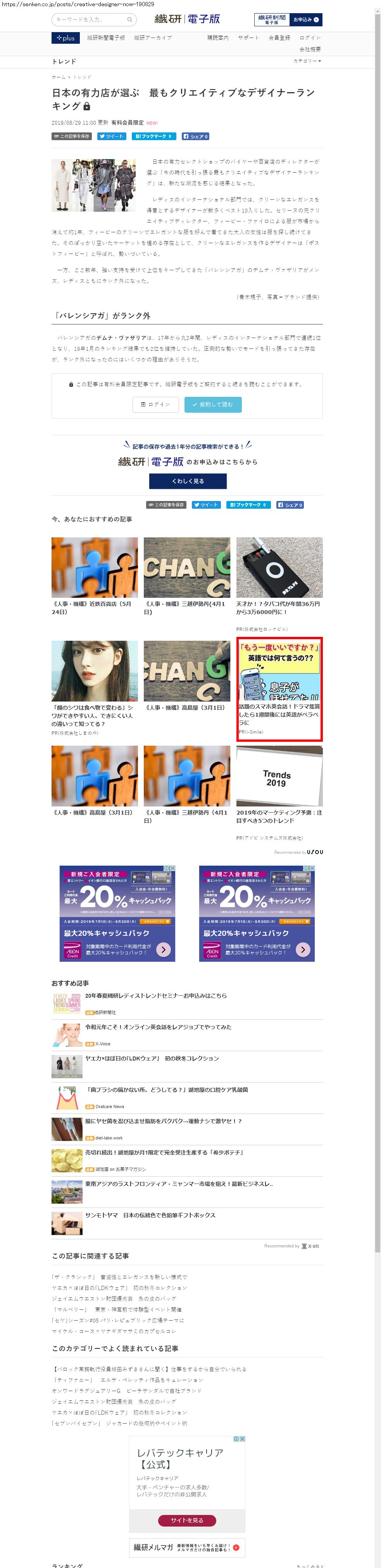
Task: Open the ホーム breadcrumb link
Action: 59,77
